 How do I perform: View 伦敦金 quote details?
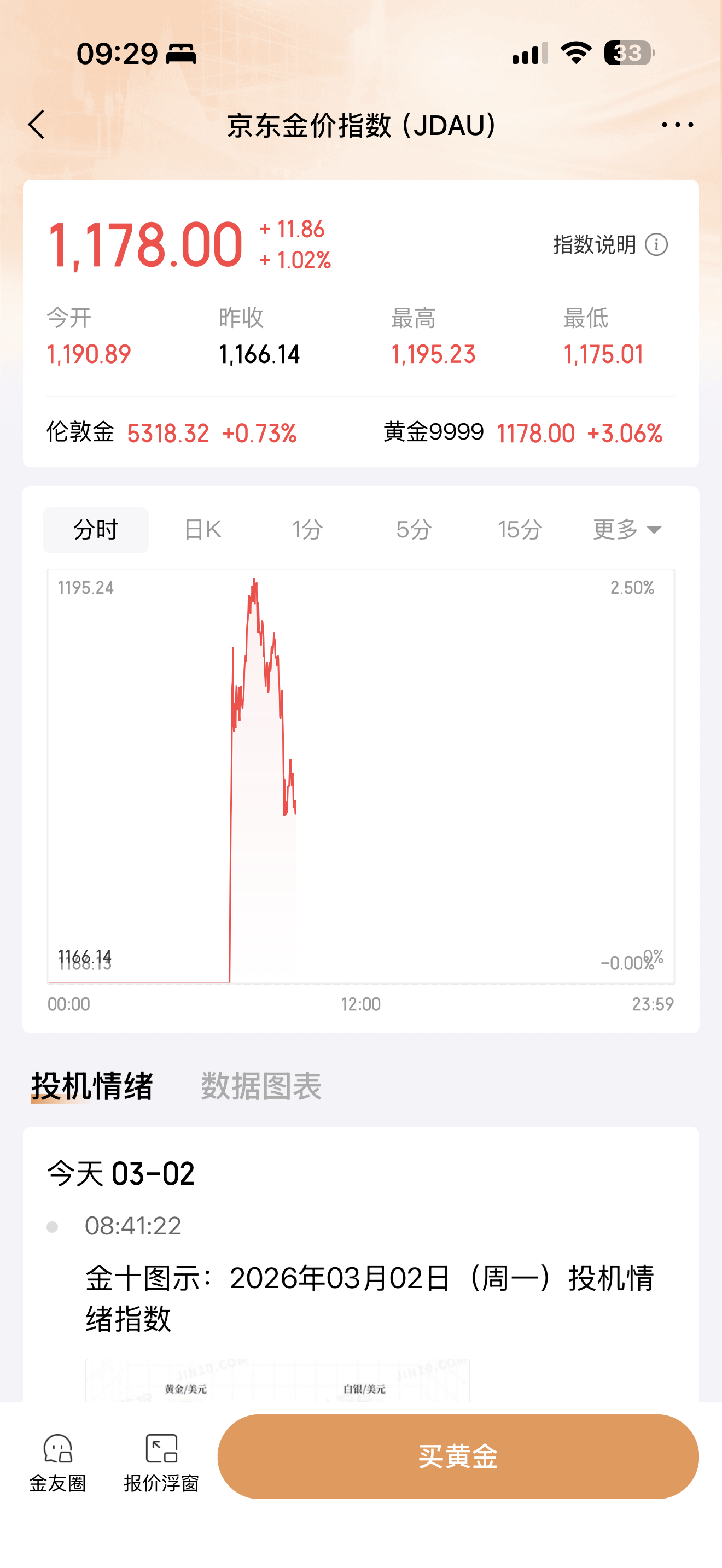[172, 433]
